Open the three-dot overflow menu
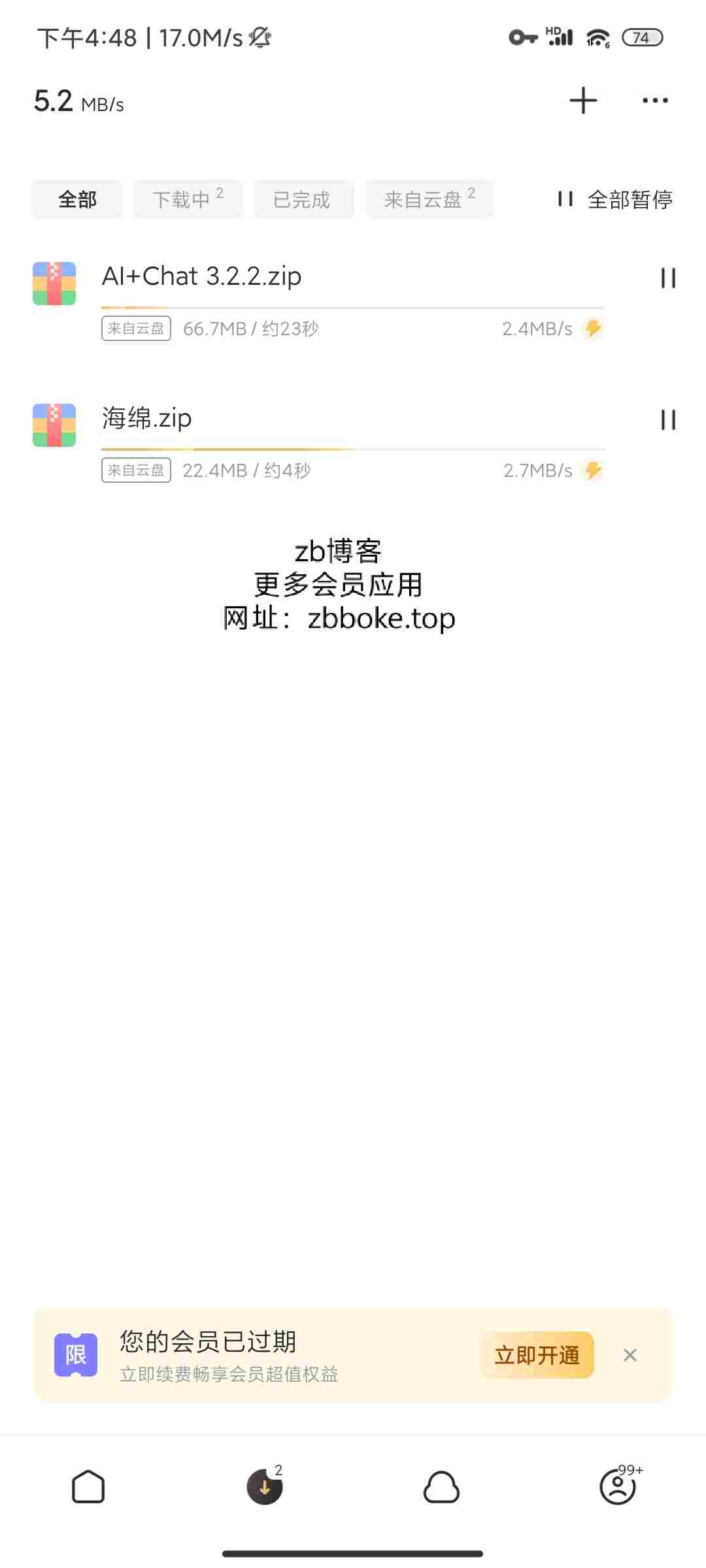The image size is (706, 1568). click(654, 101)
